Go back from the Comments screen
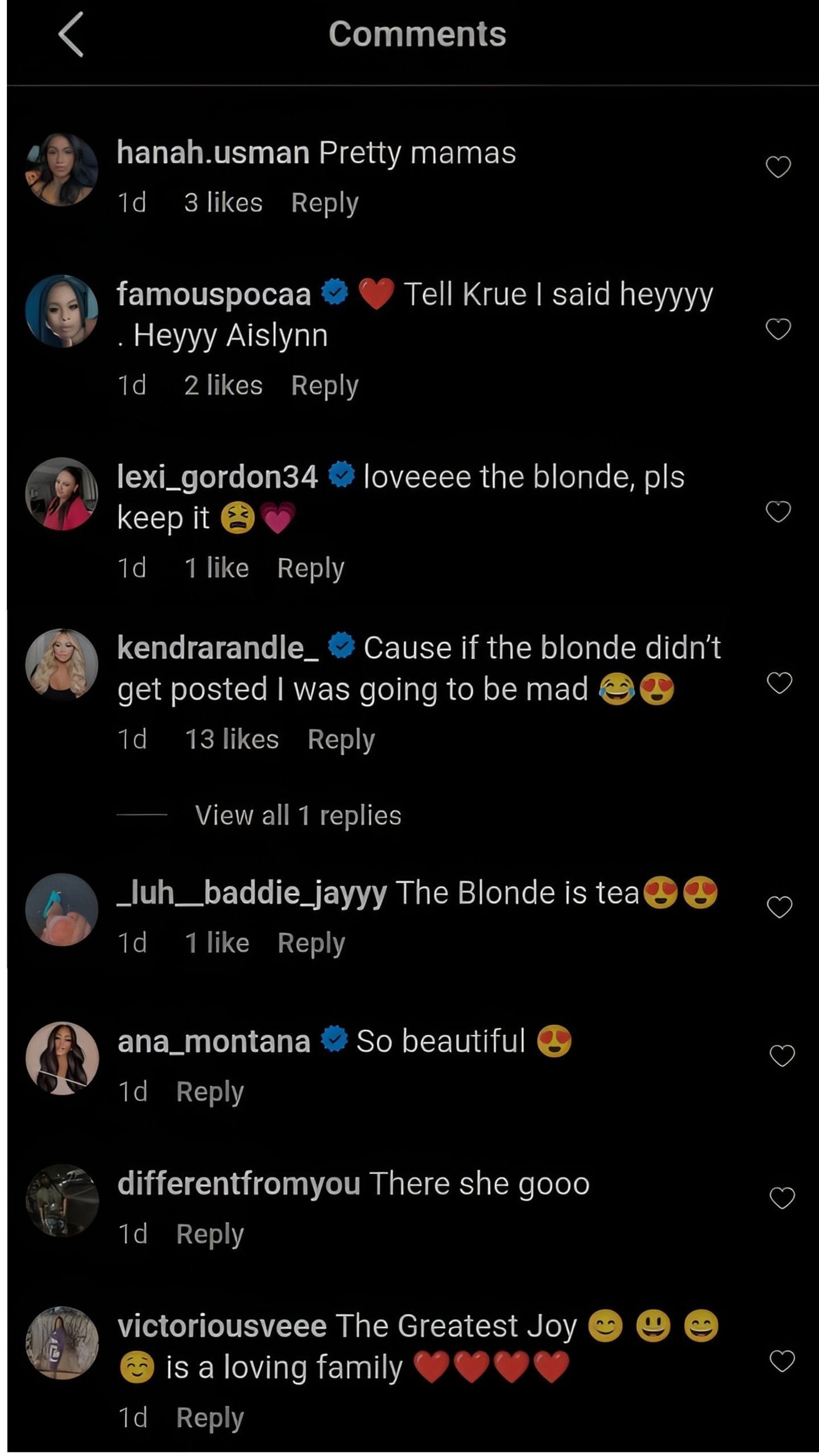Image resolution: width=819 pixels, height=1456 pixels. click(71, 35)
